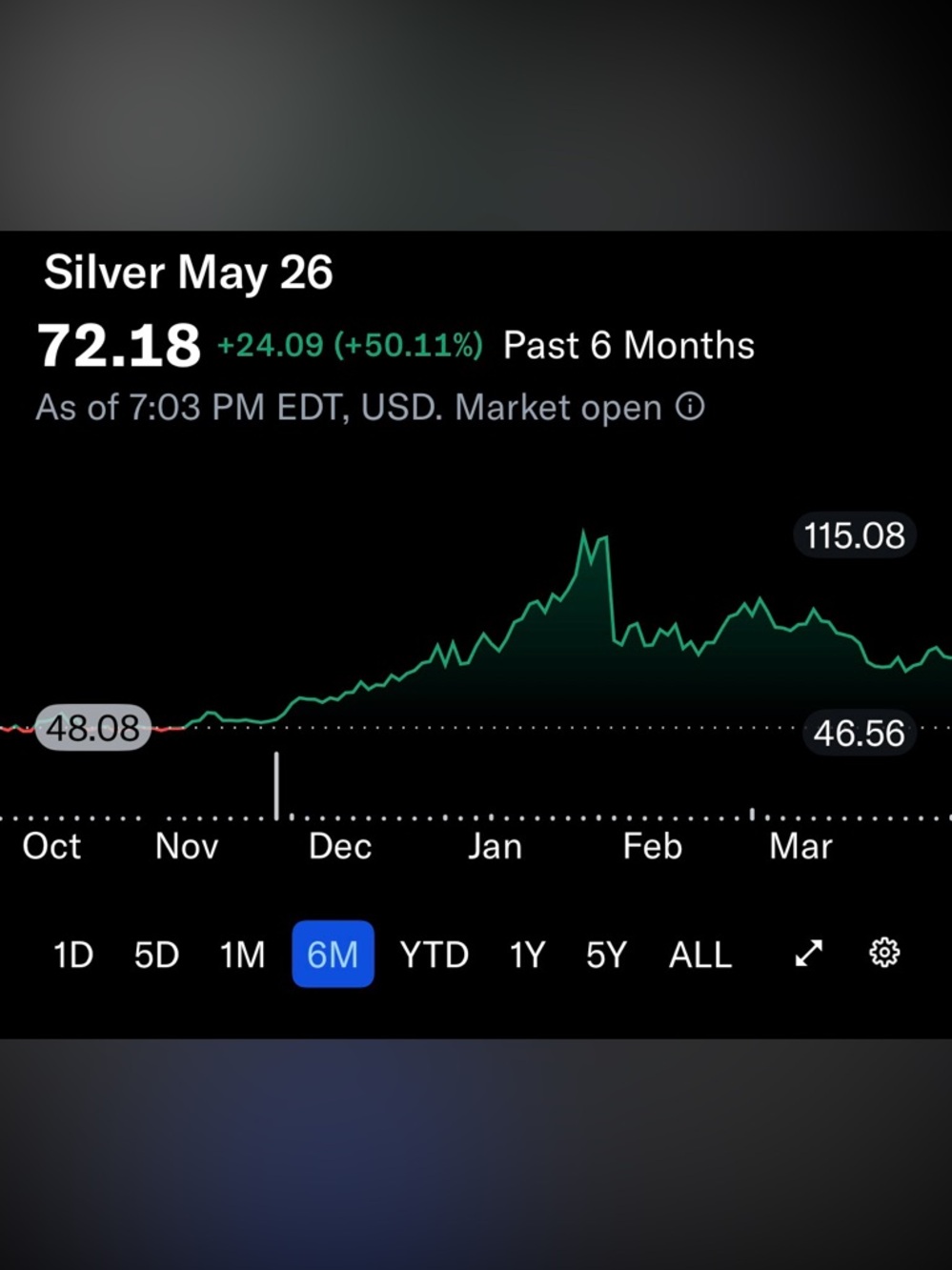Open the YTD performance chart
The width and height of the screenshot is (952, 1270).
pos(434,955)
